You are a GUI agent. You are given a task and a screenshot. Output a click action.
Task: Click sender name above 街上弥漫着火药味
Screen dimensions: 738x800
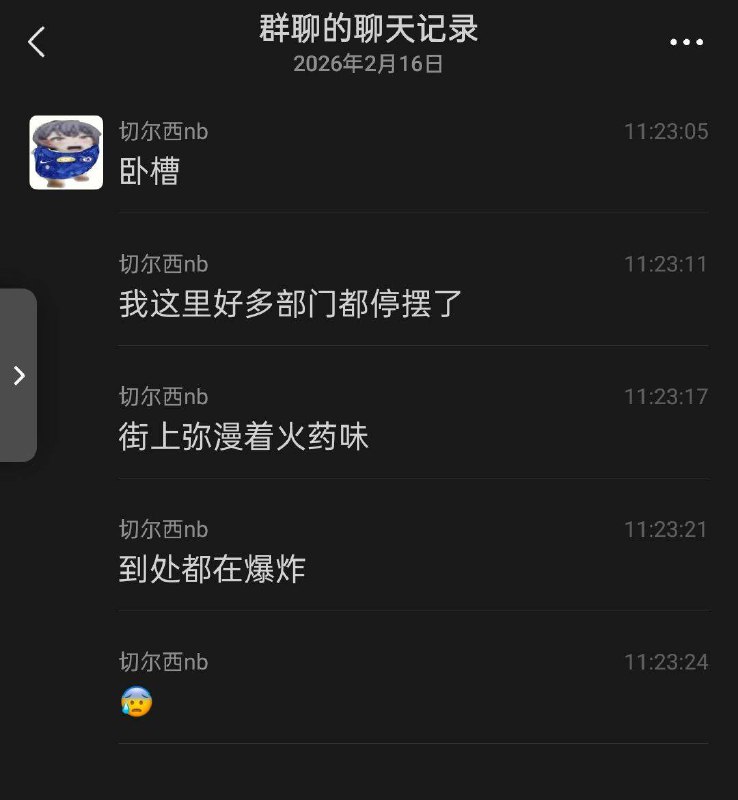coord(165,396)
